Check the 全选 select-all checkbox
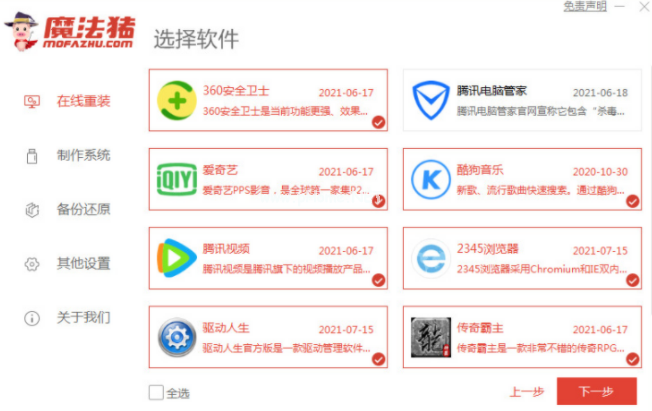 [x=156, y=392]
